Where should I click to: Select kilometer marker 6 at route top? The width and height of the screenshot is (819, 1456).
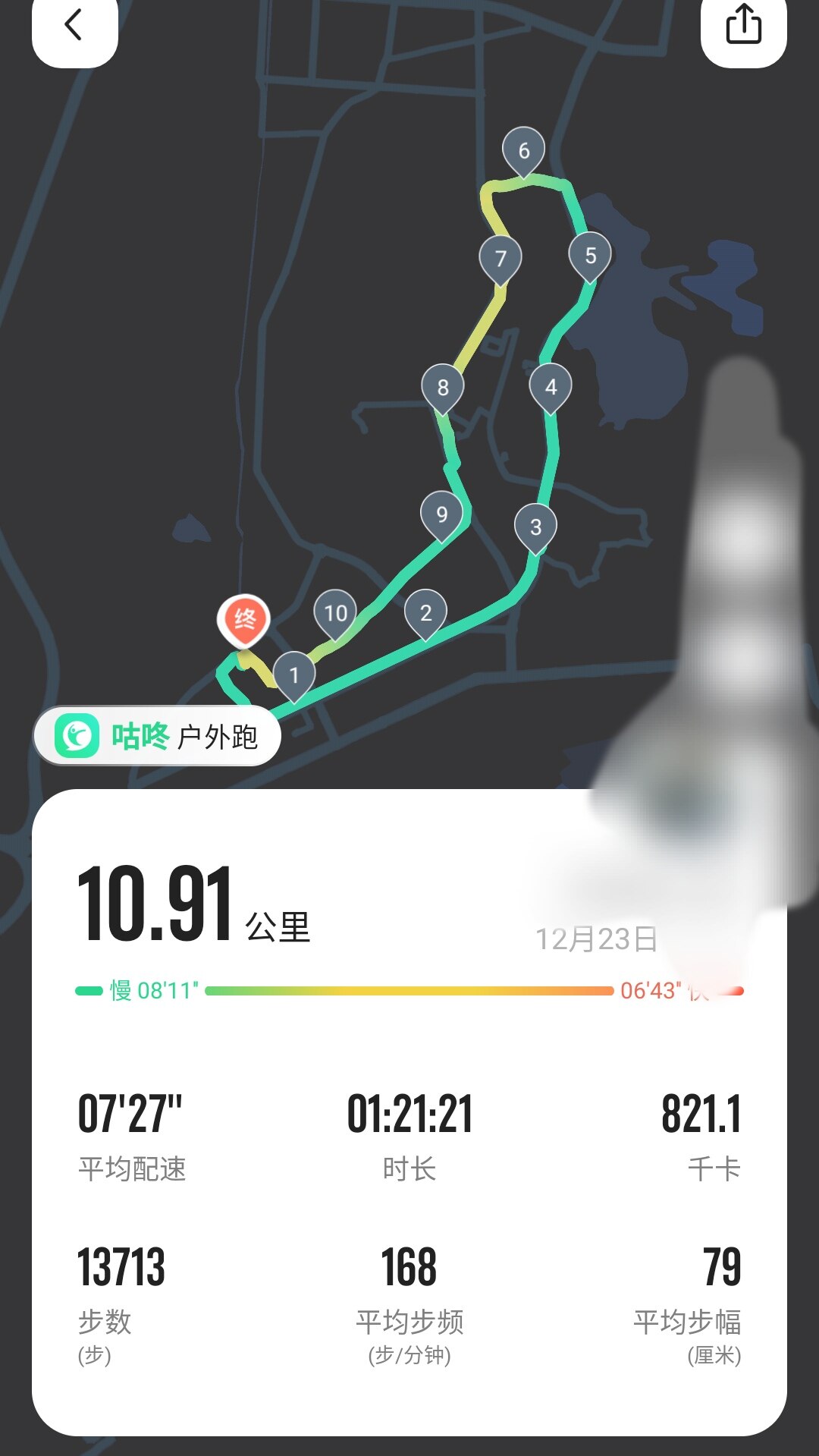pyautogui.click(x=524, y=150)
